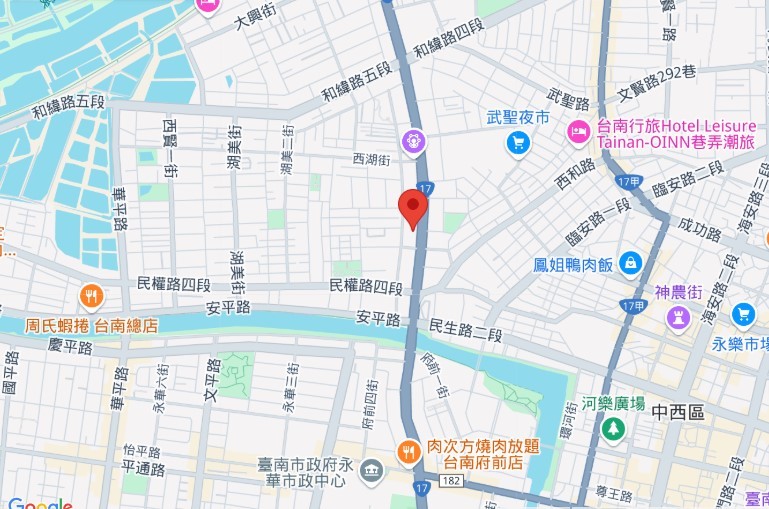The width and height of the screenshot is (769, 509).
Task: Open the Google logo link
Action: point(40,503)
